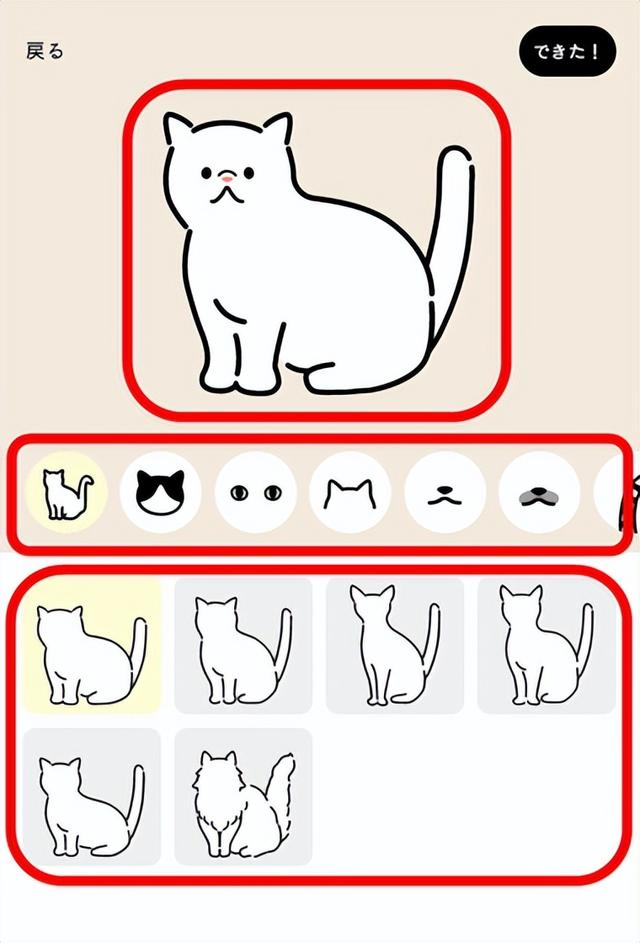Pick the cat body beside the fluffy one
This screenshot has height=943, width=640.
click(91, 796)
